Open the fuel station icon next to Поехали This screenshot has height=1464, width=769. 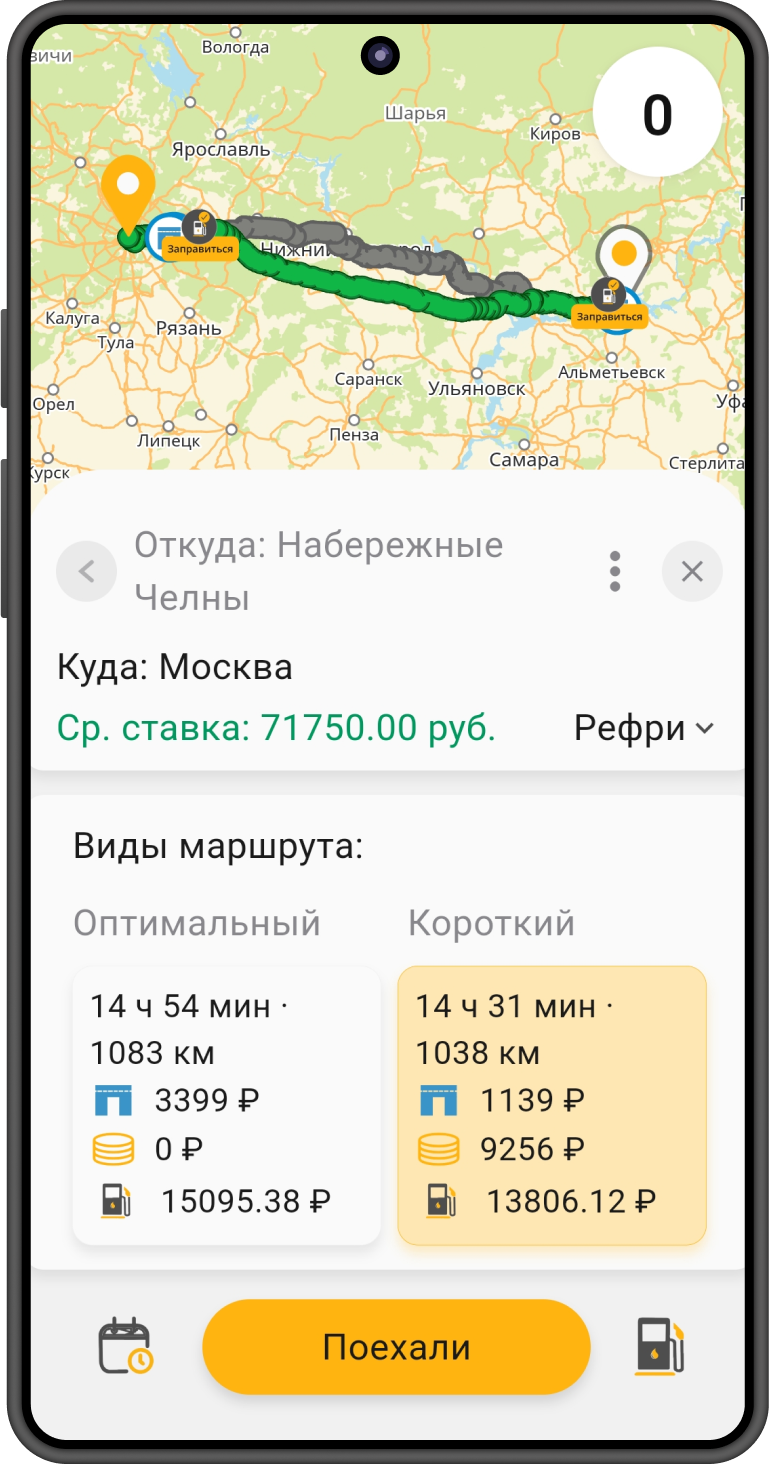point(661,1346)
